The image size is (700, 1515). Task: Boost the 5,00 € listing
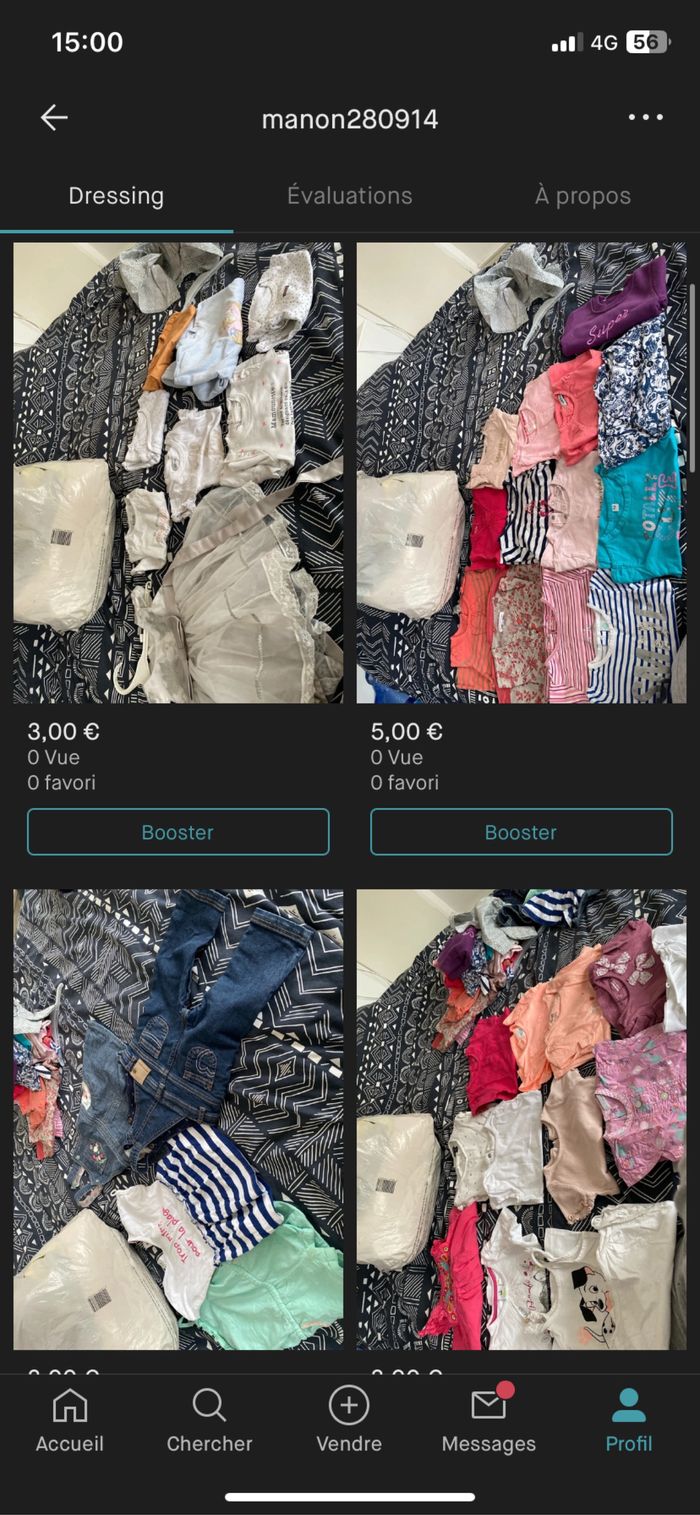[521, 832]
